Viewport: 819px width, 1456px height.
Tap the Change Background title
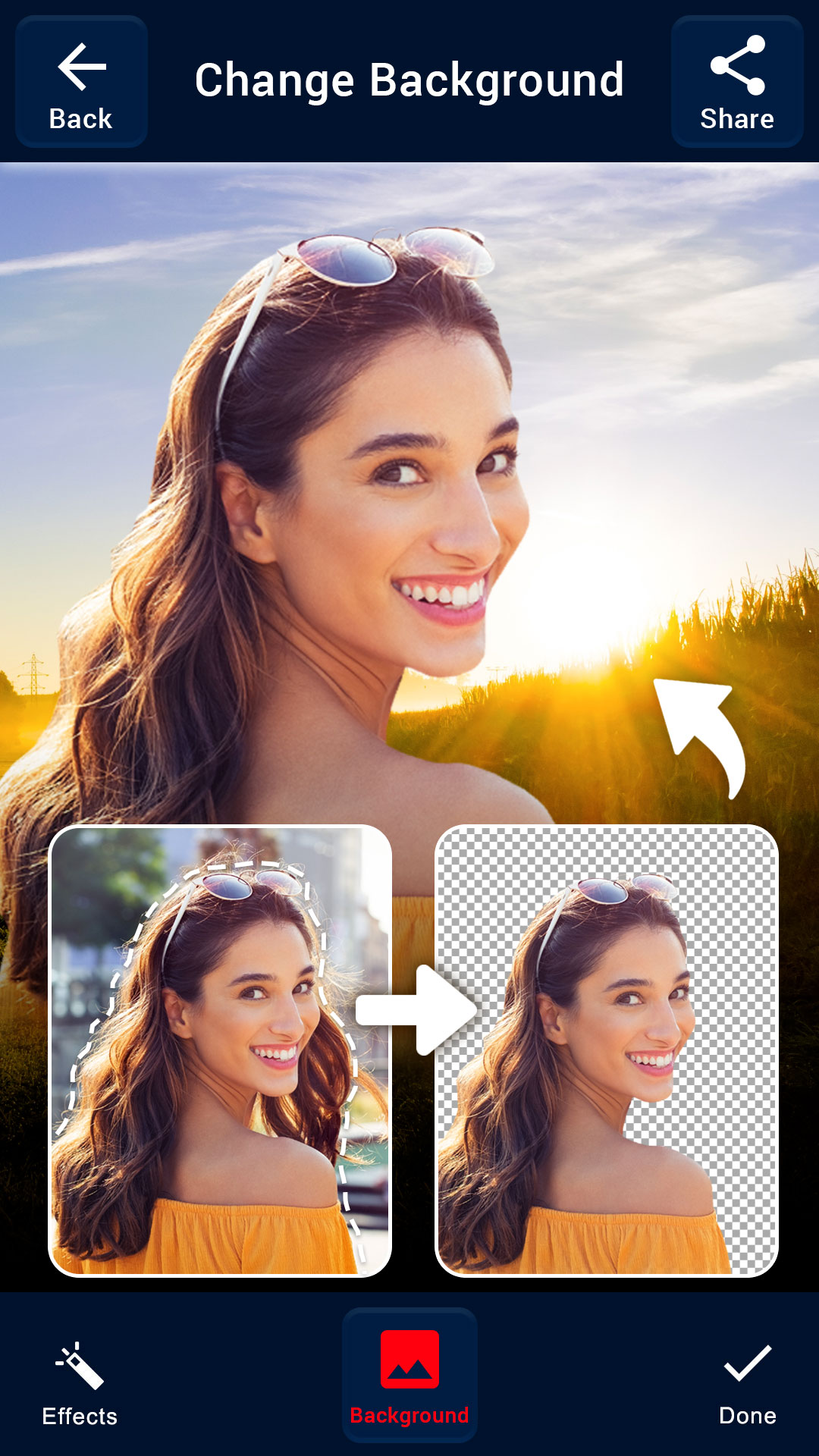coord(409,80)
